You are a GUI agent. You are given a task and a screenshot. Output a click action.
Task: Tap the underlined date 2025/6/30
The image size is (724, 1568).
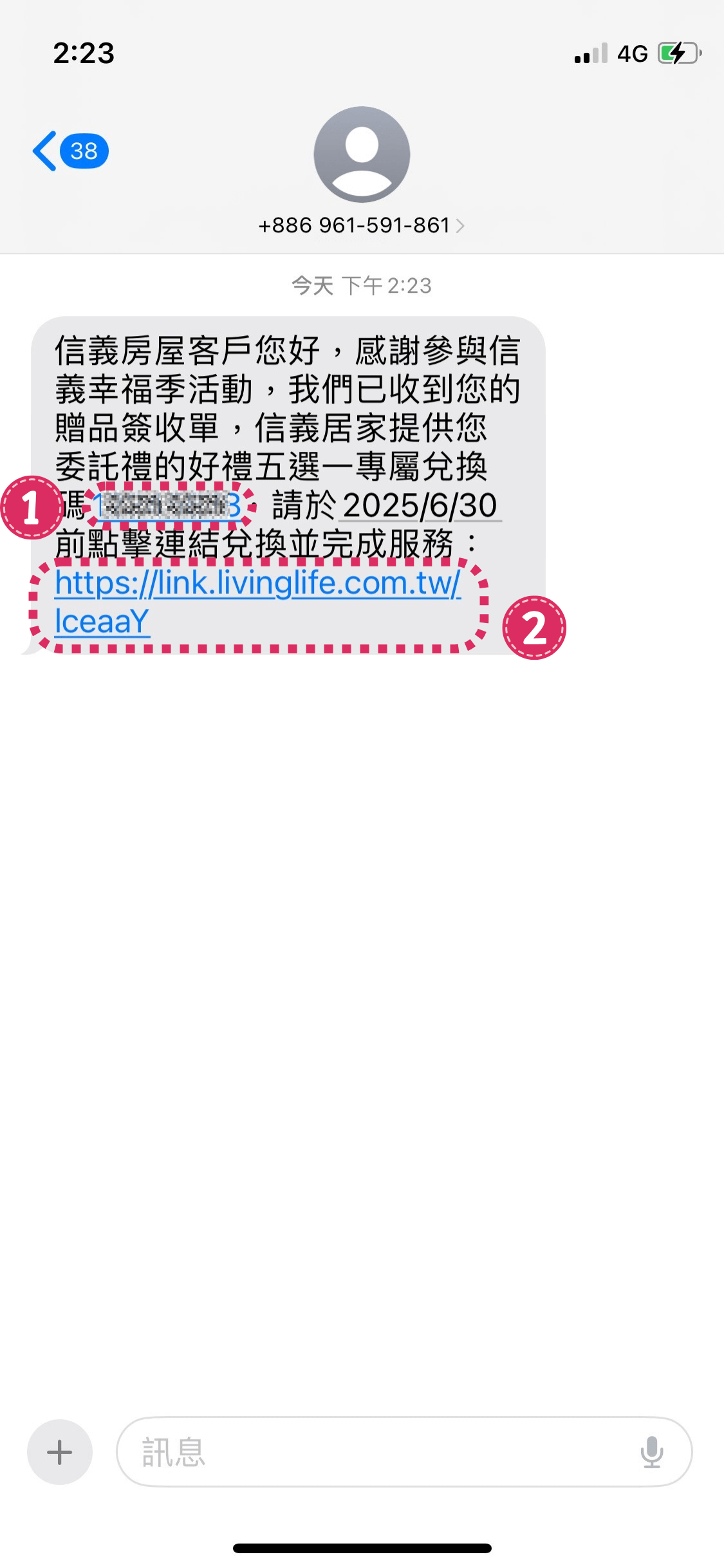point(419,506)
